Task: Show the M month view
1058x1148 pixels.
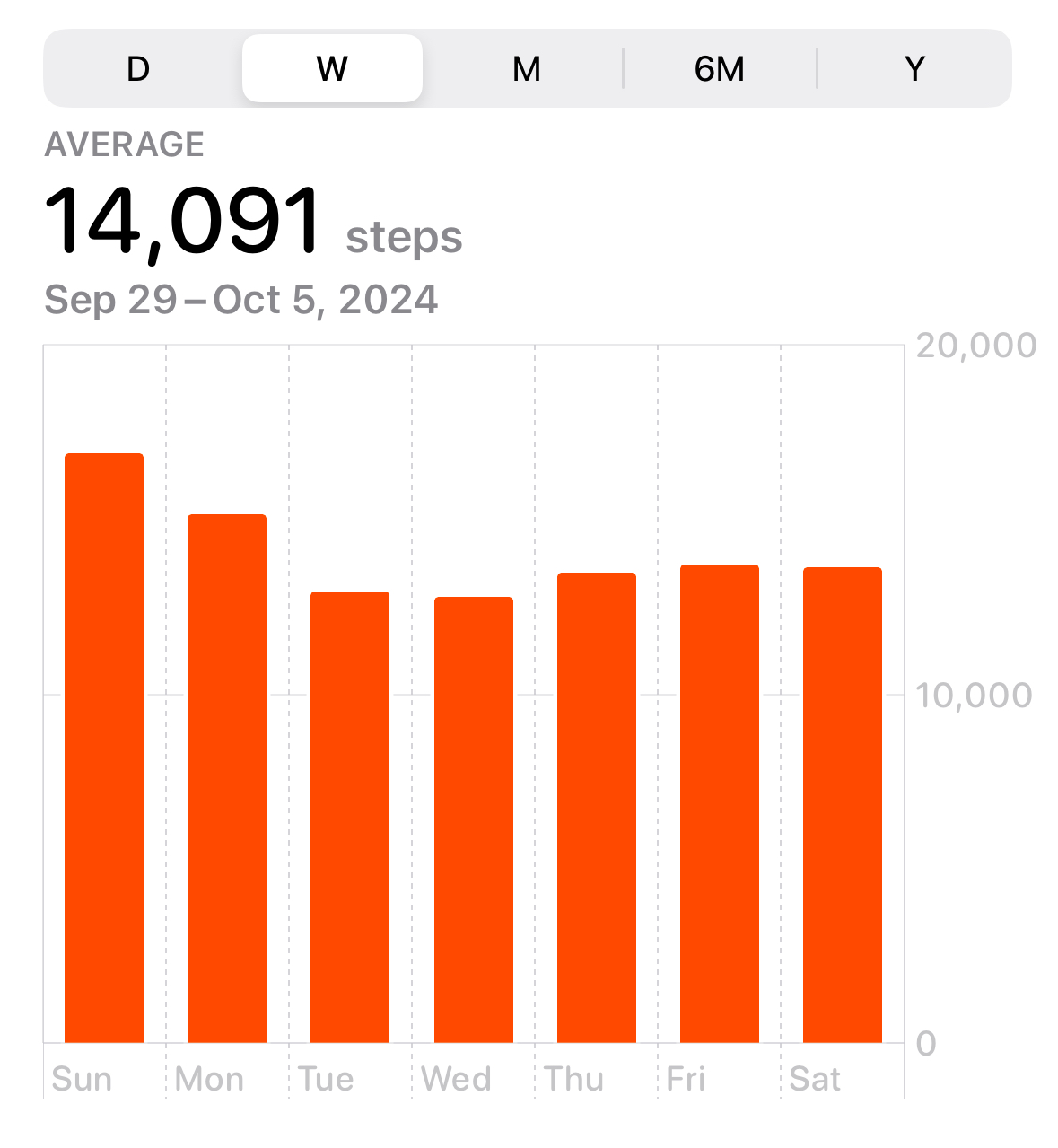Action: click(x=526, y=69)
